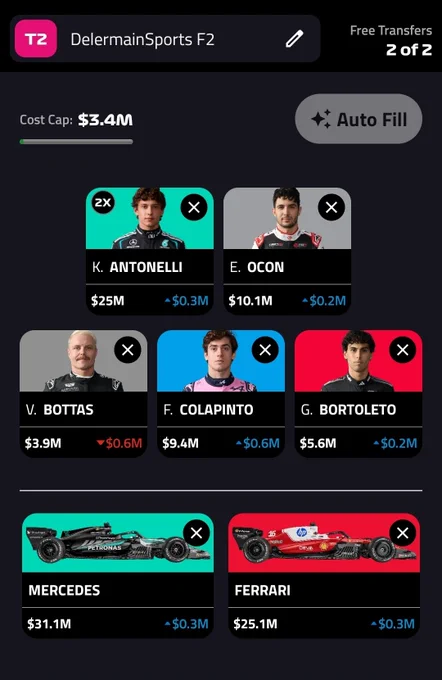Edit the DelermainSports F2 team name
This screenshot has width=442, height=680.
coord(294,39)
